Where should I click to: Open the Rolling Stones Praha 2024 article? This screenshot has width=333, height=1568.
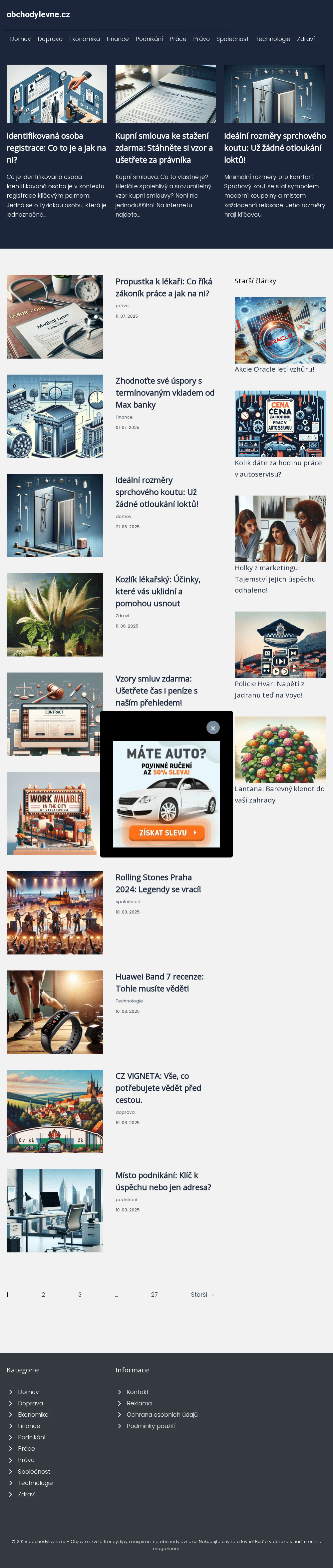pos(158,883)
